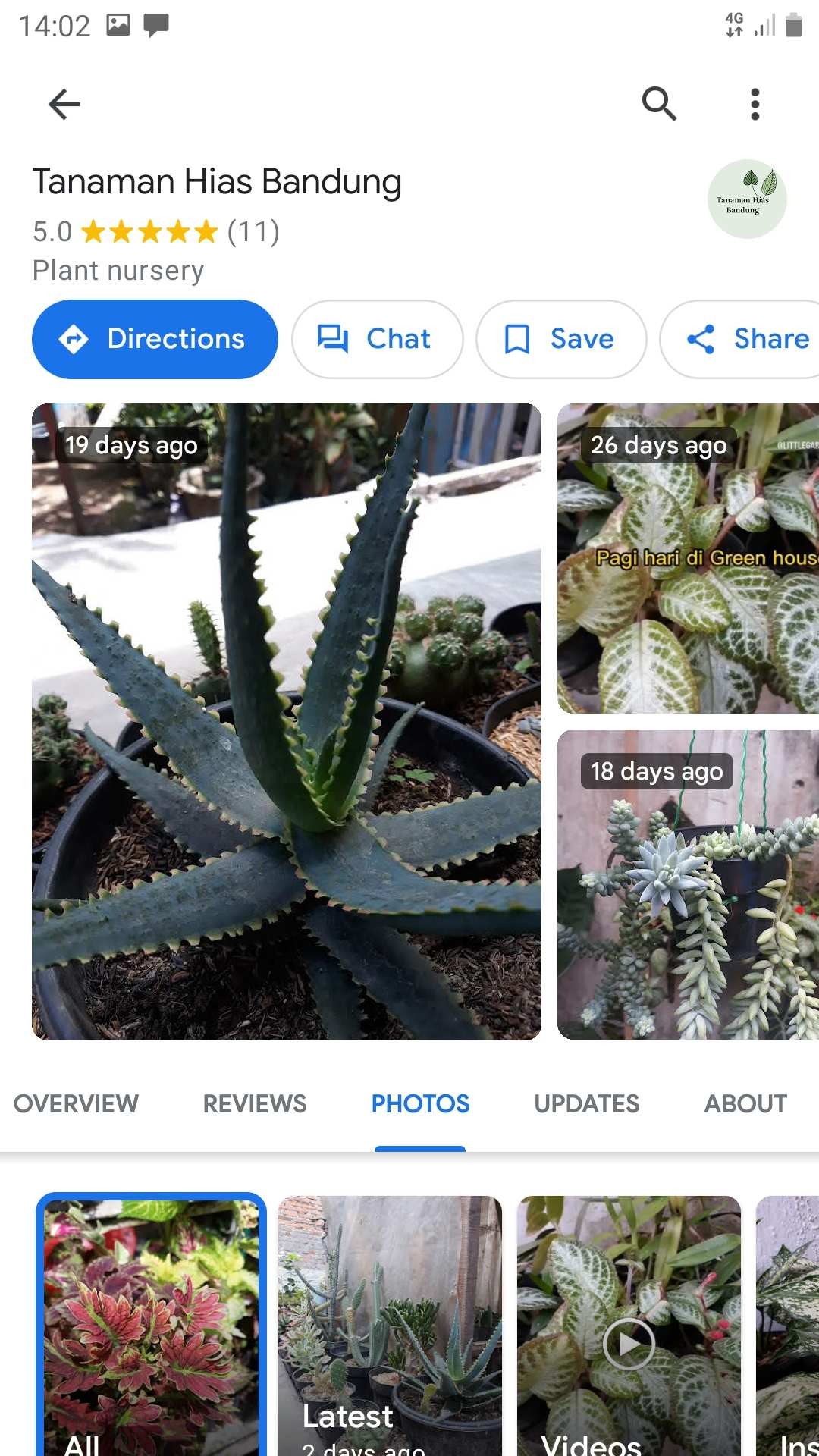Image resolution: width=819 pixels, height=1456 pixels.
Task: Tap the nursery's round profile picture
Action: 747,199
